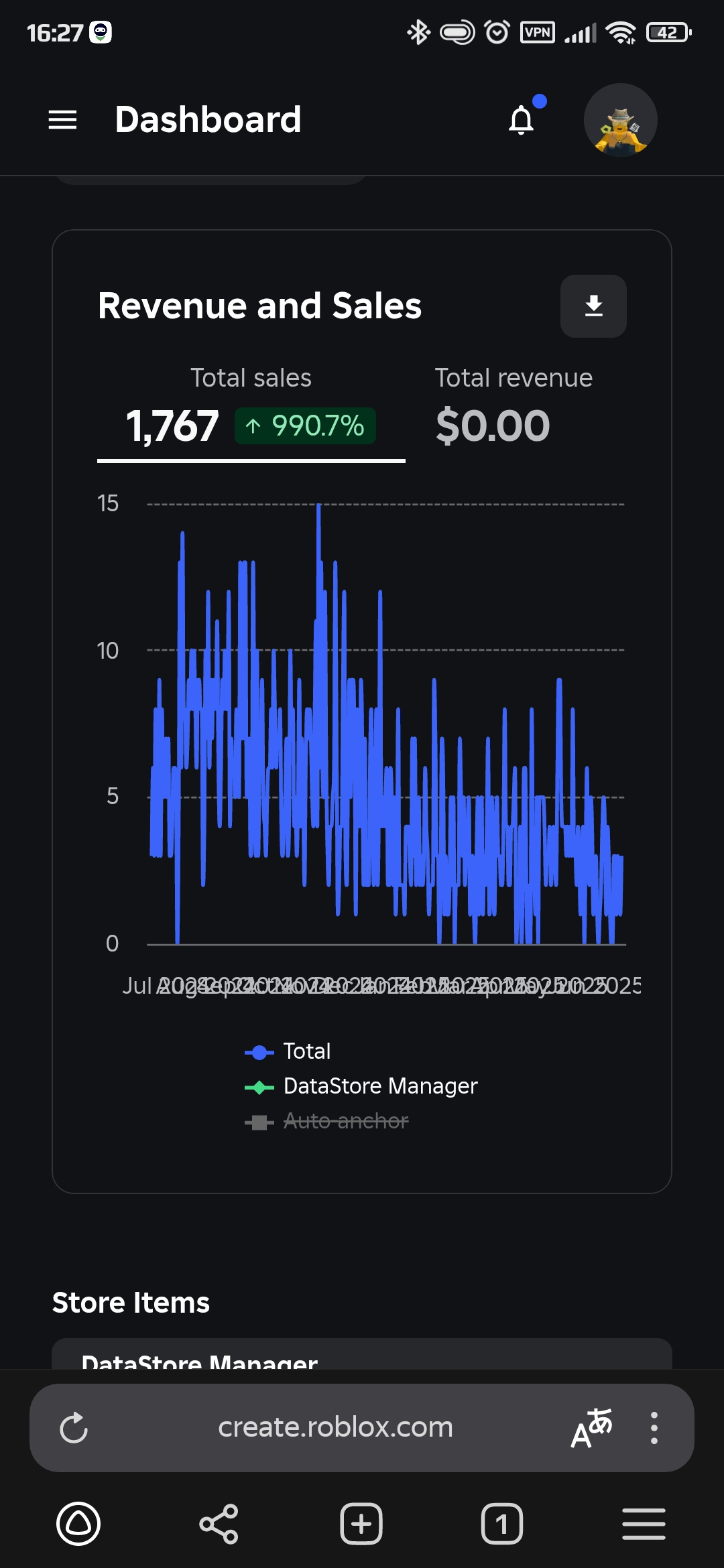
Task: Open the browser main menu
Action: pyautogui.click(x=644, y=1524)
